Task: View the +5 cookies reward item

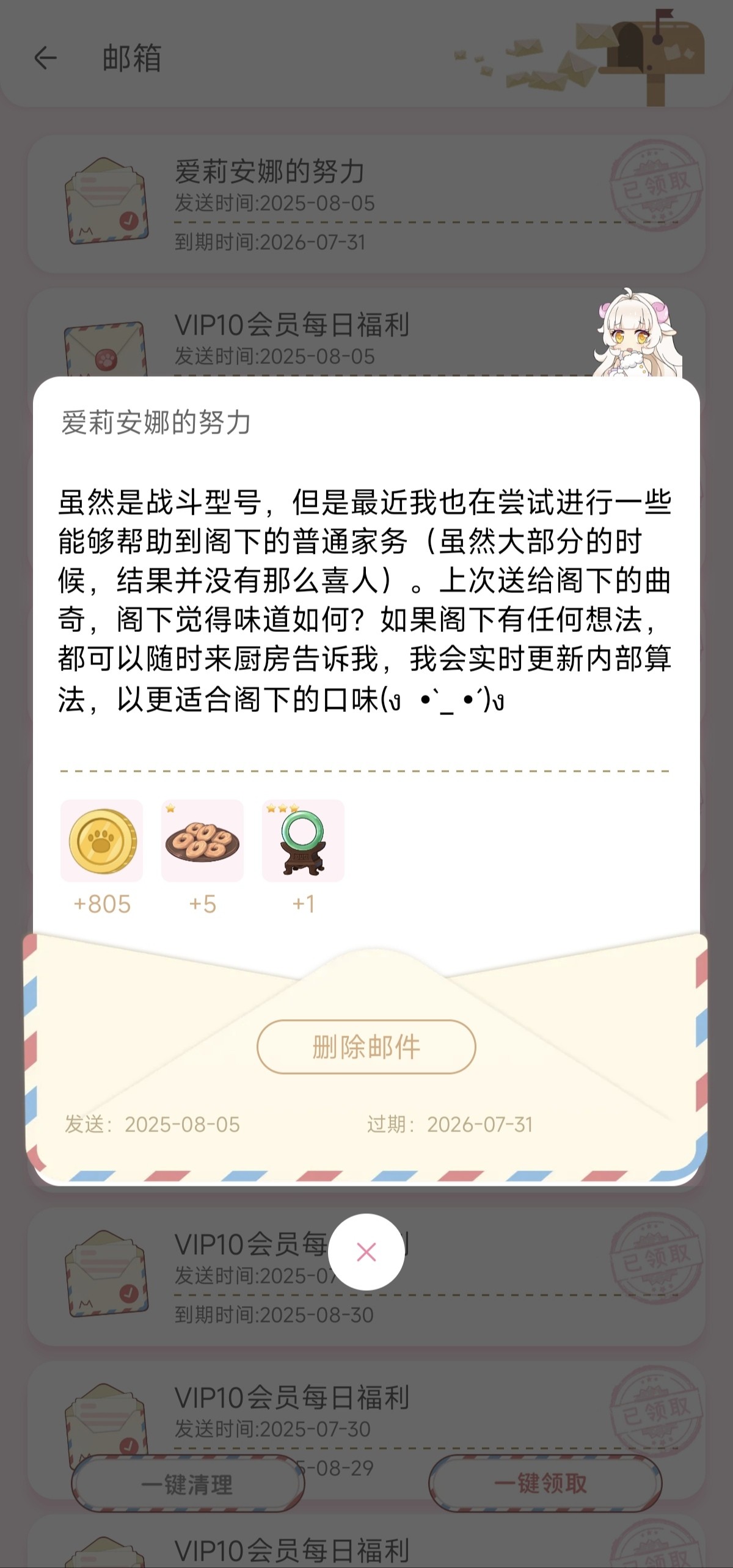Action: (202, 841)
